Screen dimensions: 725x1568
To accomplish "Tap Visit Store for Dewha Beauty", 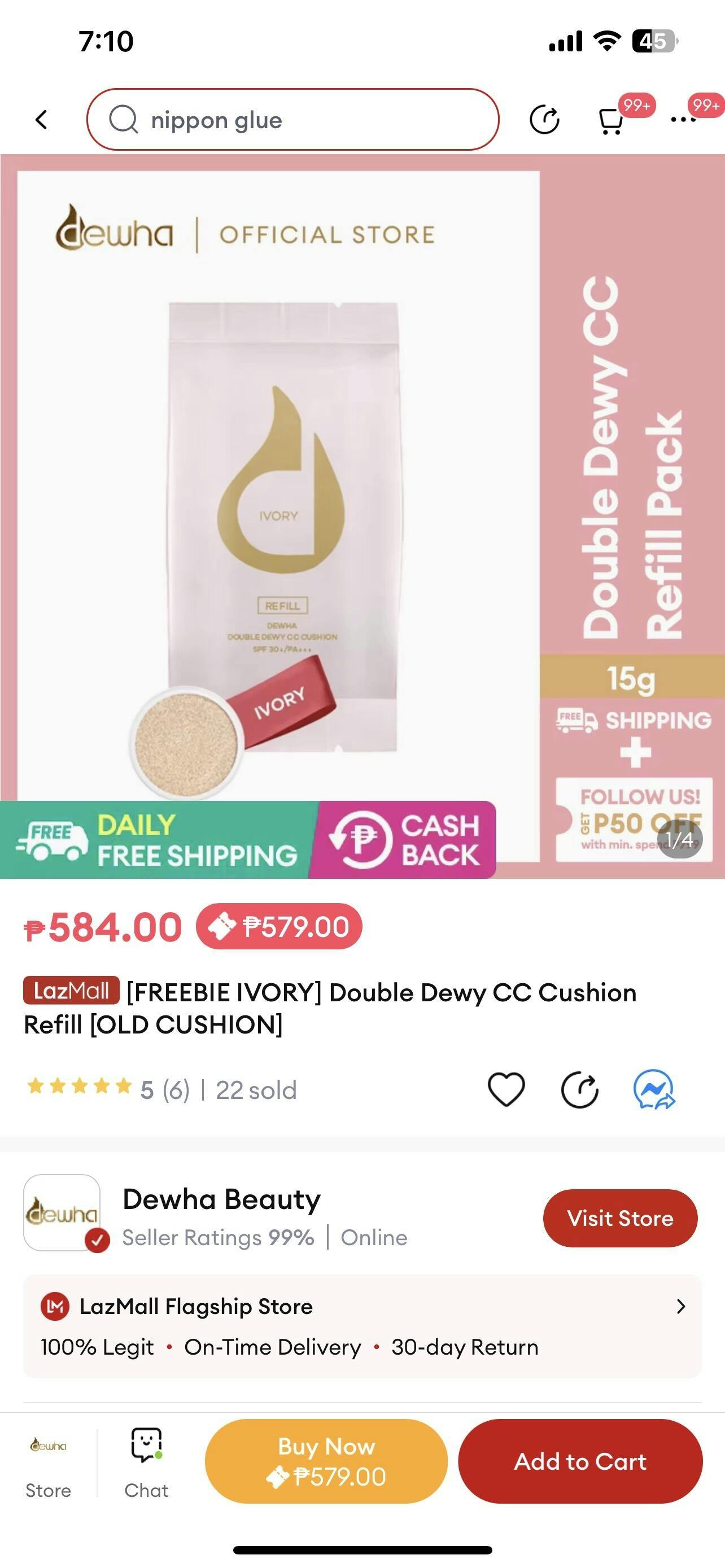I will 621,1218.
